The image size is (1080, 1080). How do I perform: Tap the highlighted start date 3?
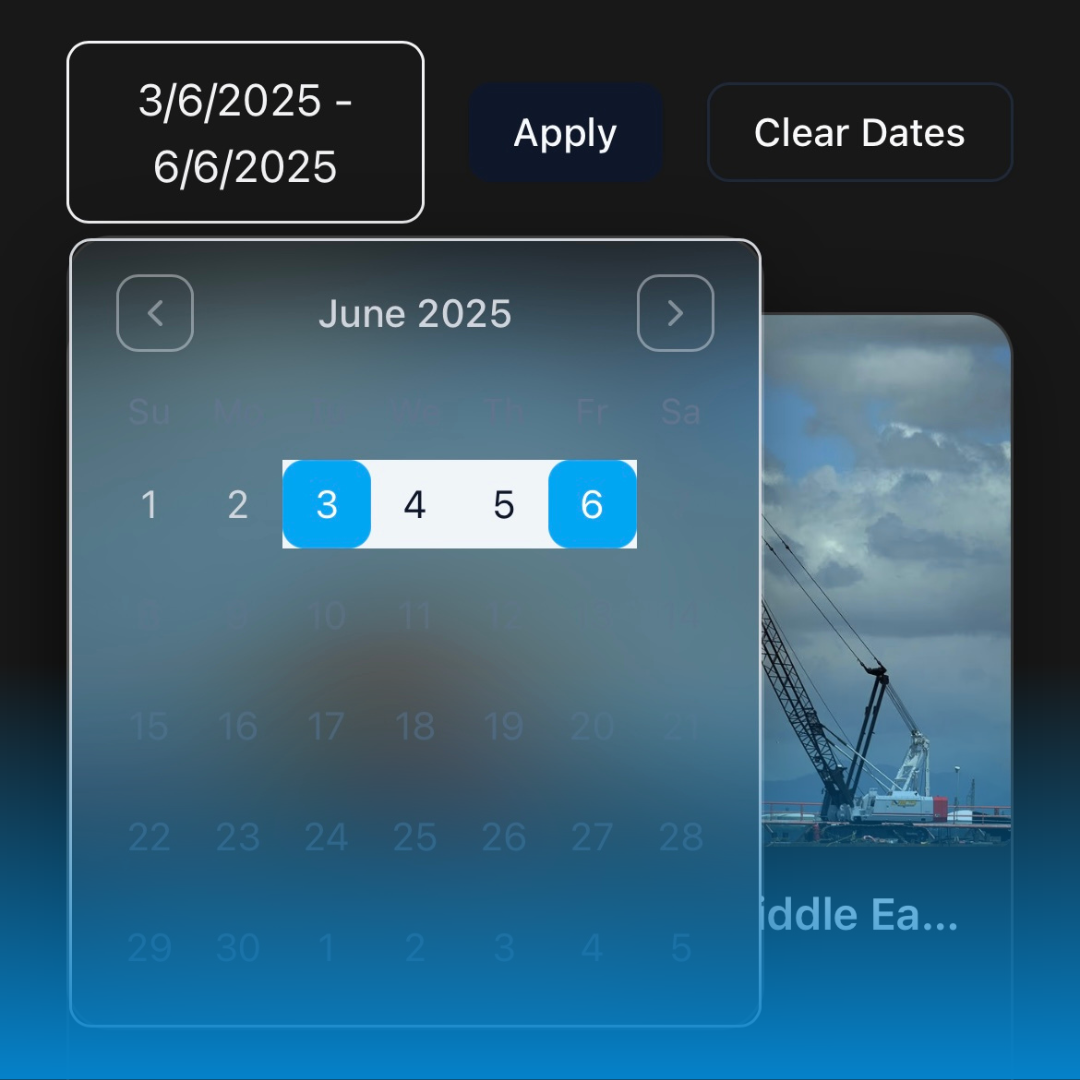(326, 504)
